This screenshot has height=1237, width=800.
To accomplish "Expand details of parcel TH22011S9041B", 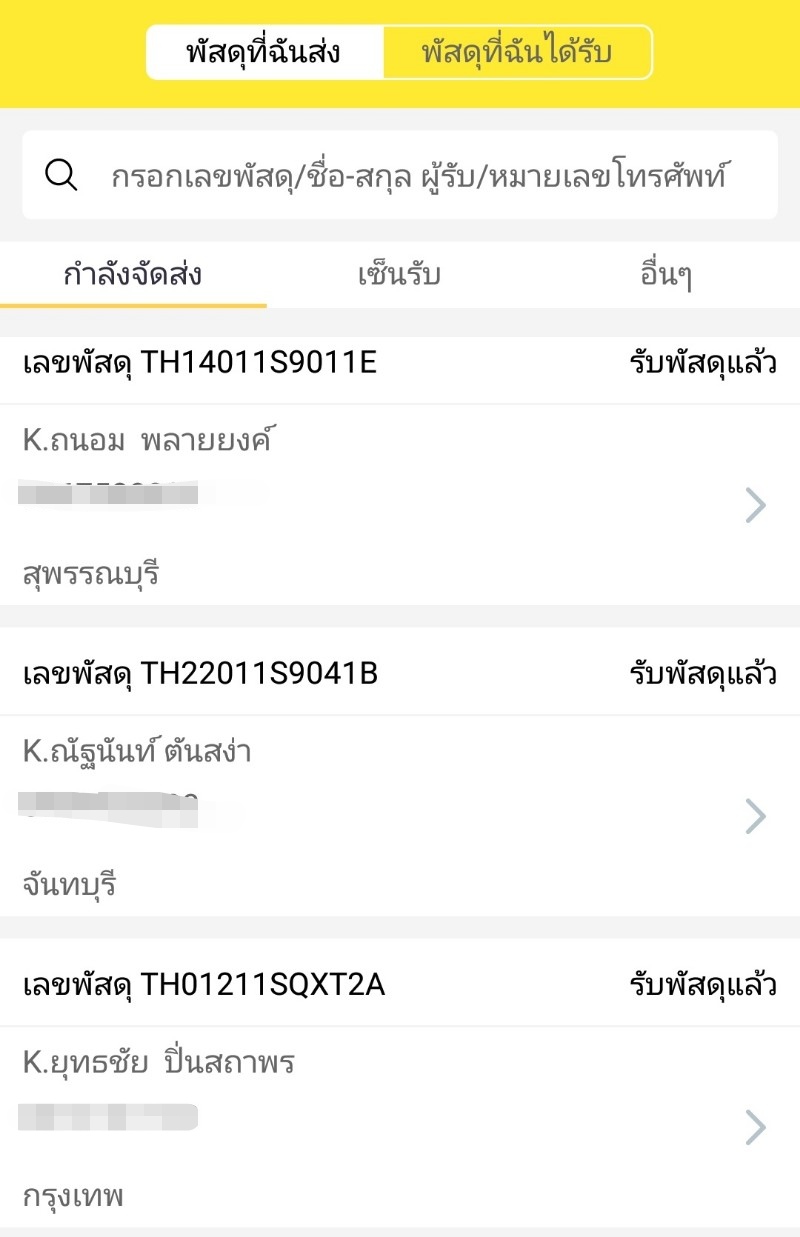I will coord(756,816).
